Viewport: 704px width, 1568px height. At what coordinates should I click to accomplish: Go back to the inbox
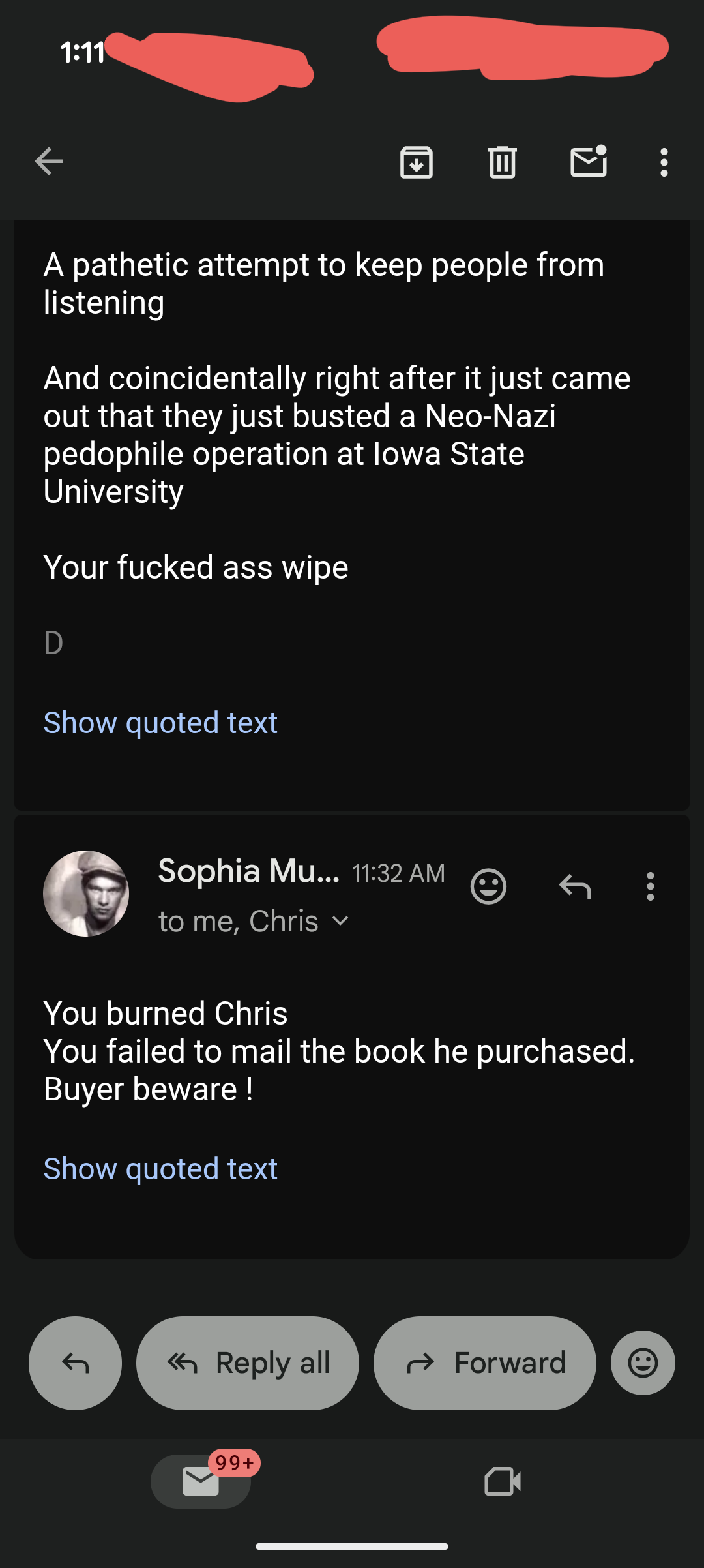point(49,162)
